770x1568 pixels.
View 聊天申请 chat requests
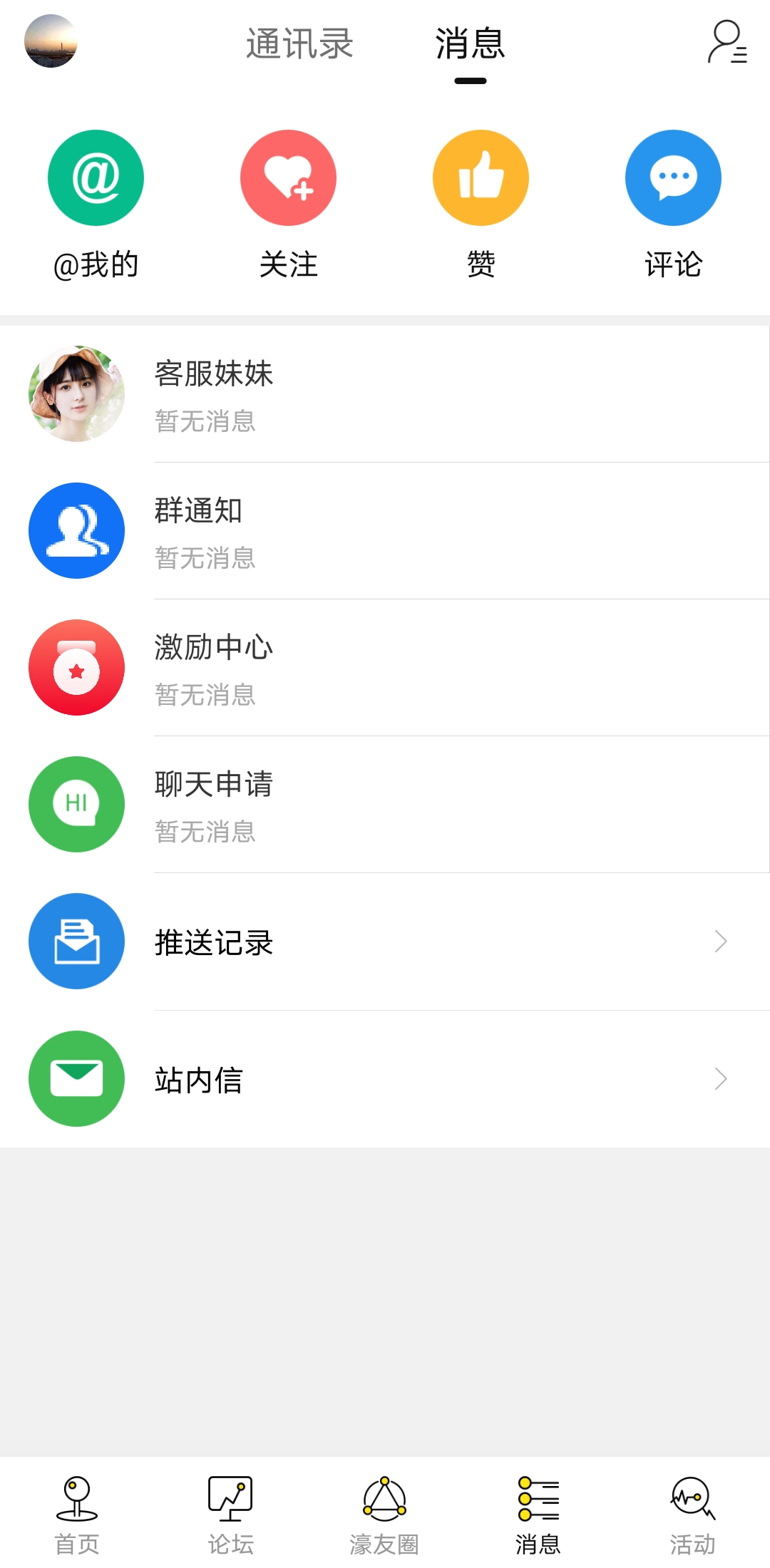(x=385, y=805)
